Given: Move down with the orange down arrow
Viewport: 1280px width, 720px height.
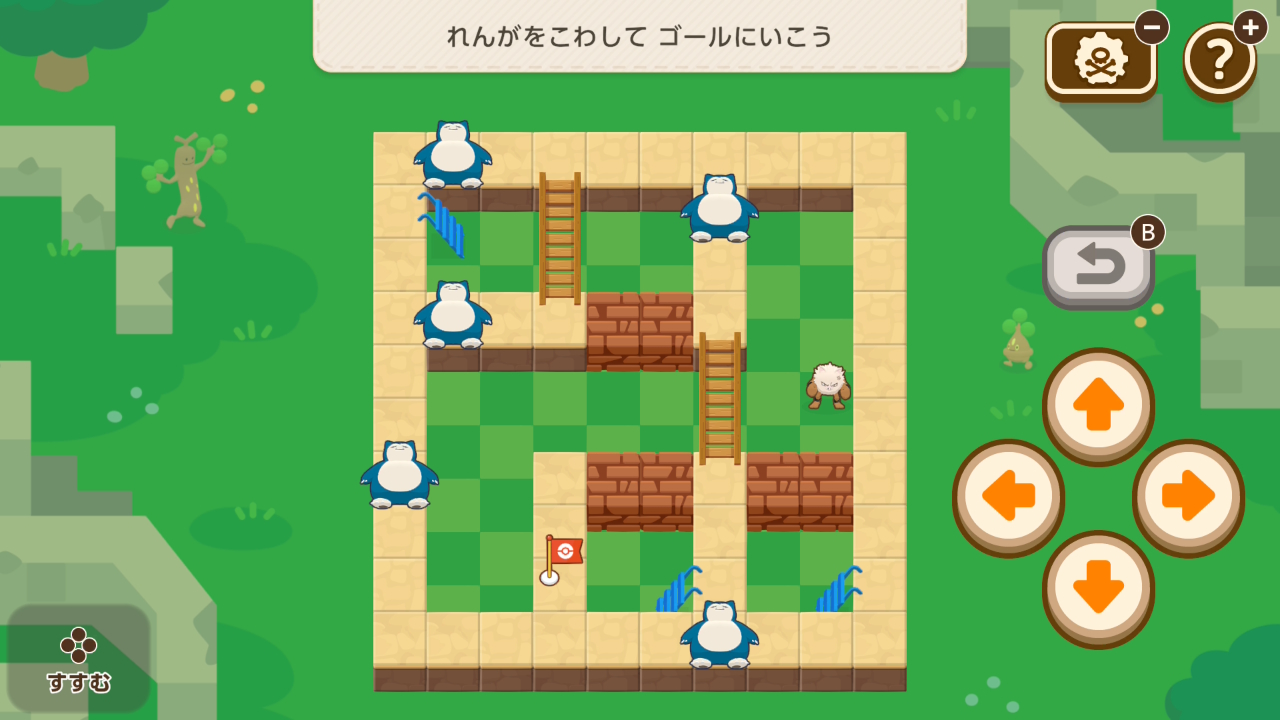Looking at the screenshot, I should (x=1098, y=588).
